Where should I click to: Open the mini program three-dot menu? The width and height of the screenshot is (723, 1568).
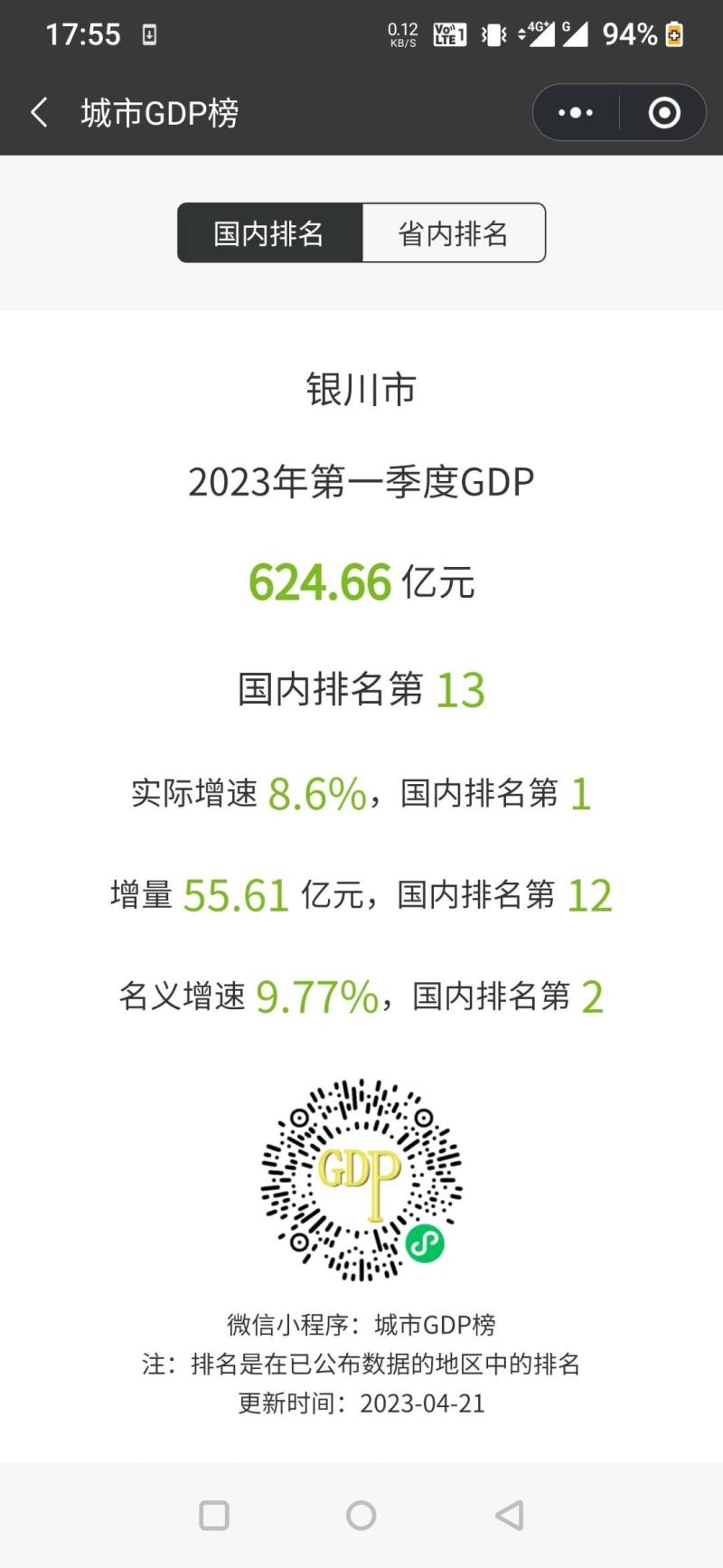coord(576,113)
